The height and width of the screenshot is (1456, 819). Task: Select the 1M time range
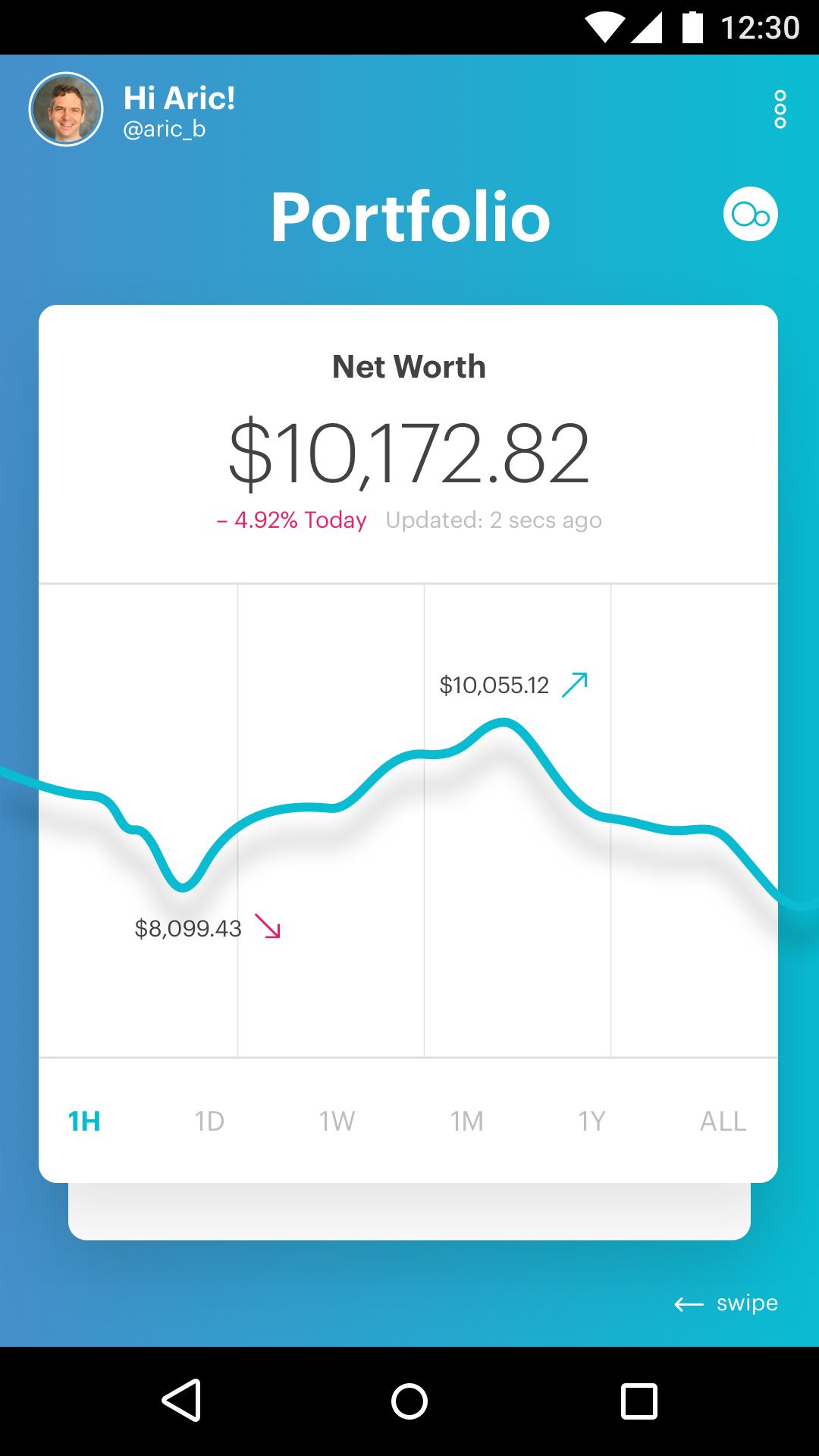(465, 1121)
